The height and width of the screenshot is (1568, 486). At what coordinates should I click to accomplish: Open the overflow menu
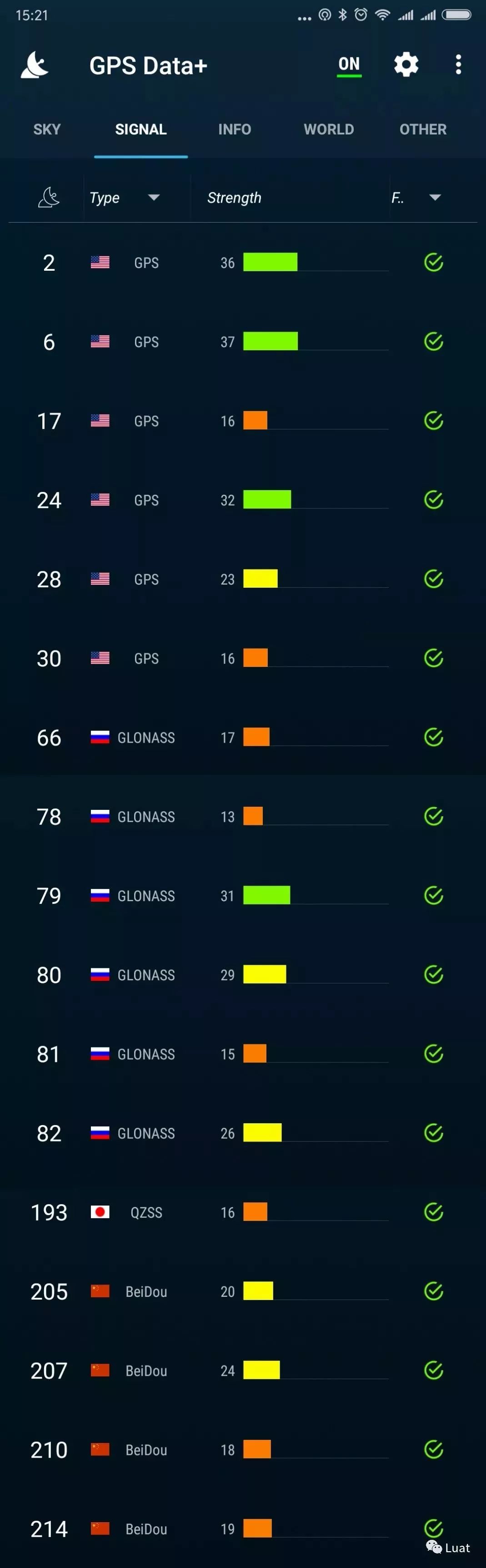pyautogui.click(x=458, y=65)
